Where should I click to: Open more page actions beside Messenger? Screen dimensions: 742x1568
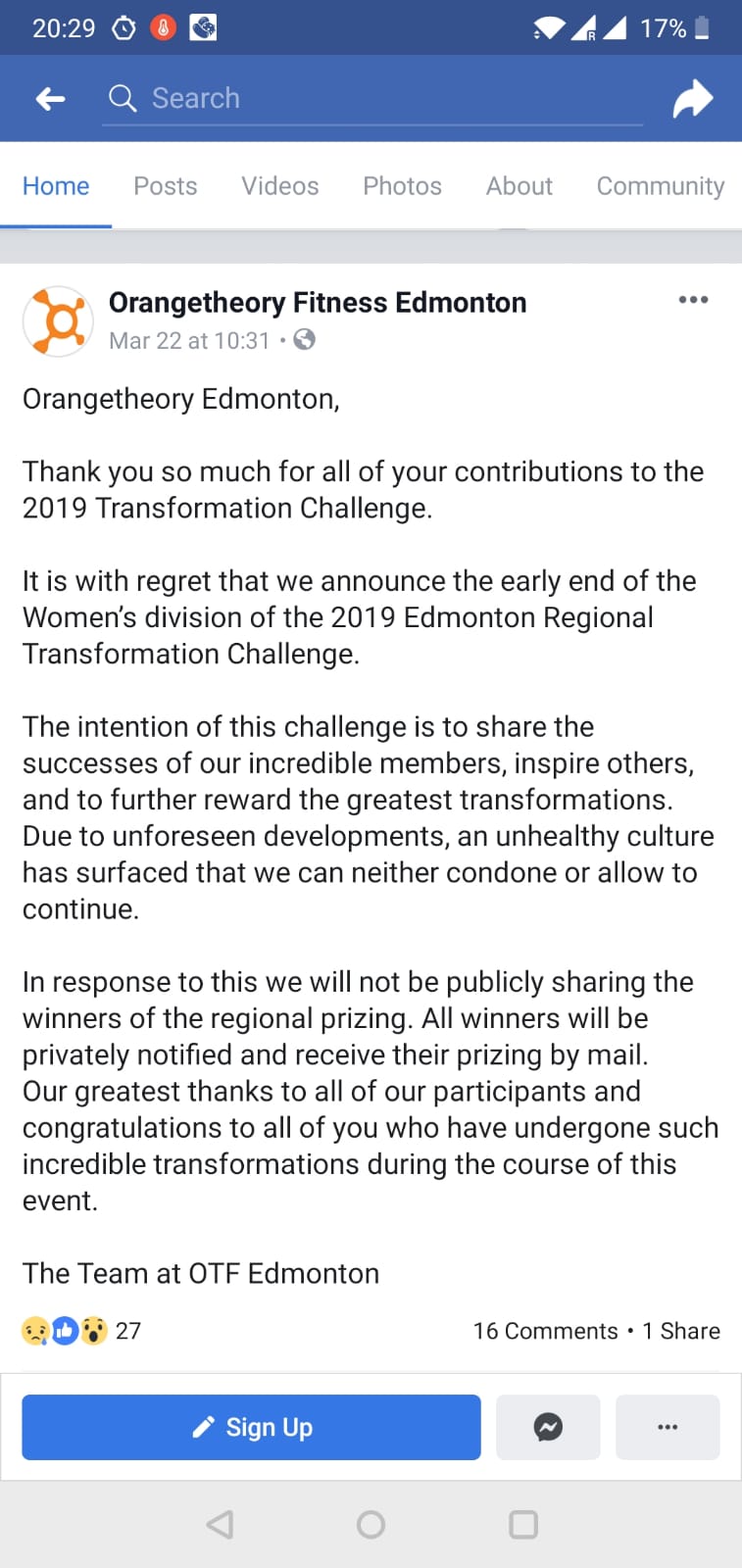click(x=668, y=1427)
